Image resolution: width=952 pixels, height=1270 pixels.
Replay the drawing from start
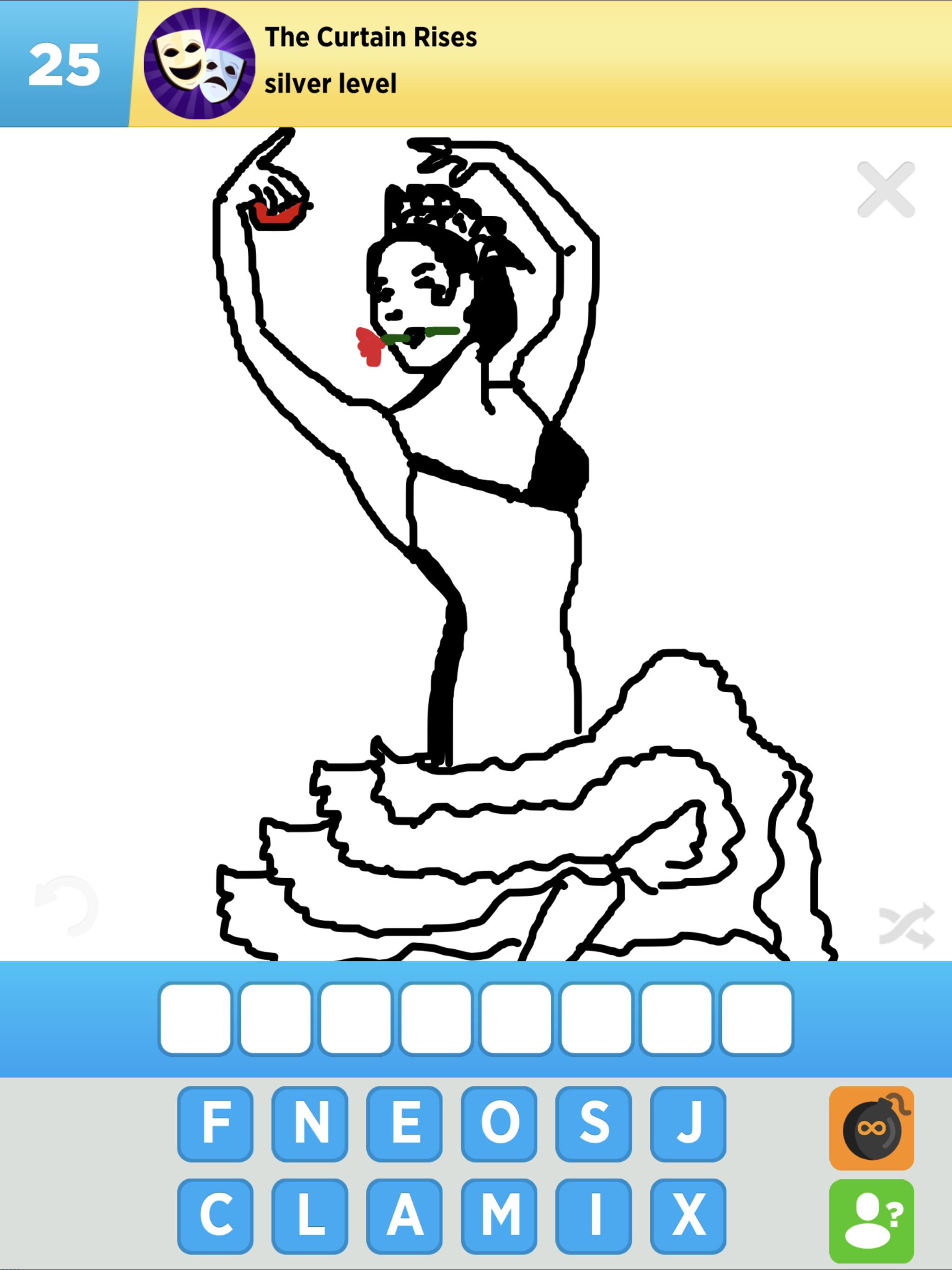pyautogui.click(x=66, y=906)
